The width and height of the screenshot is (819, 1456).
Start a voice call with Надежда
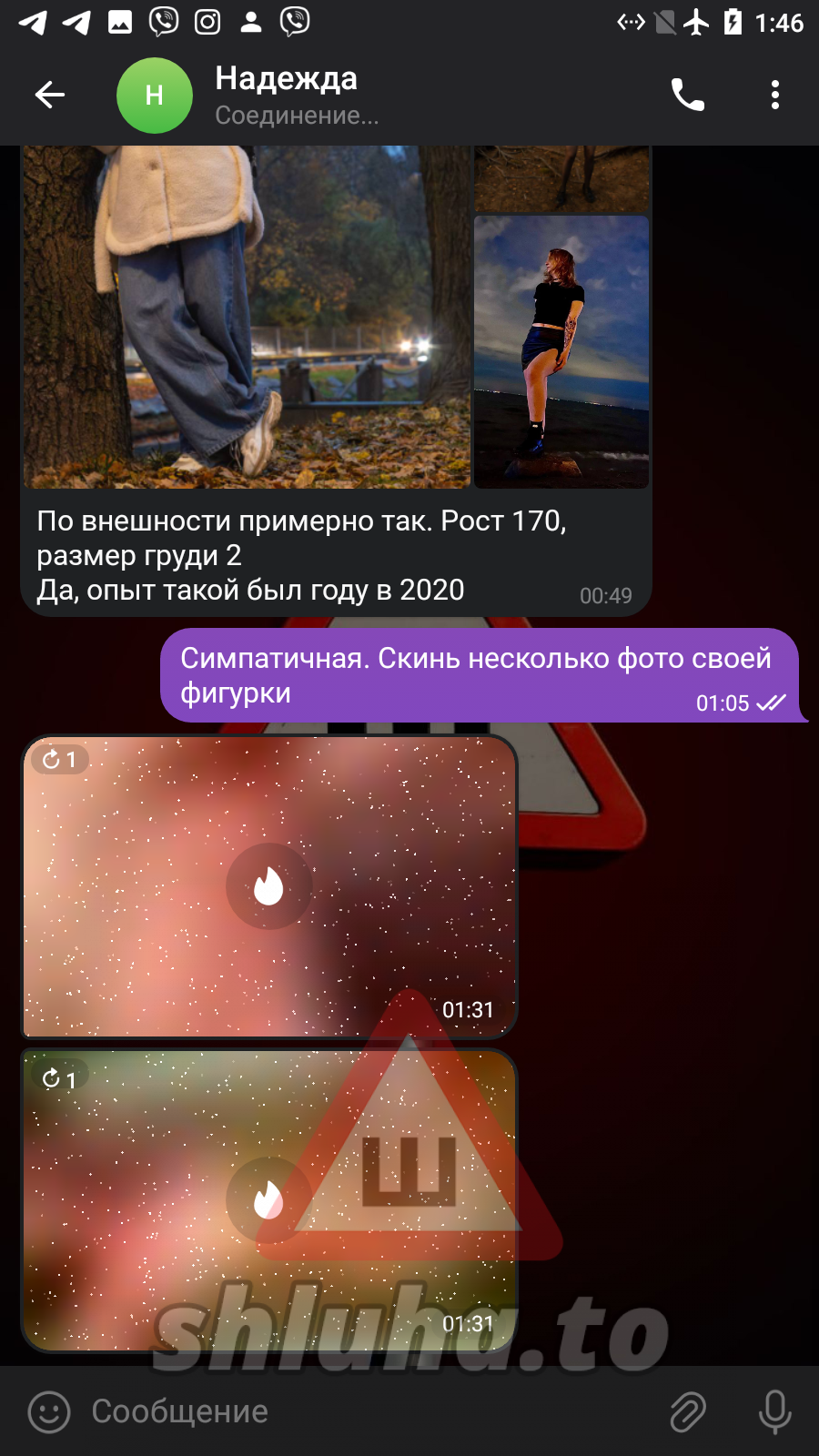(x=688, y=95)
